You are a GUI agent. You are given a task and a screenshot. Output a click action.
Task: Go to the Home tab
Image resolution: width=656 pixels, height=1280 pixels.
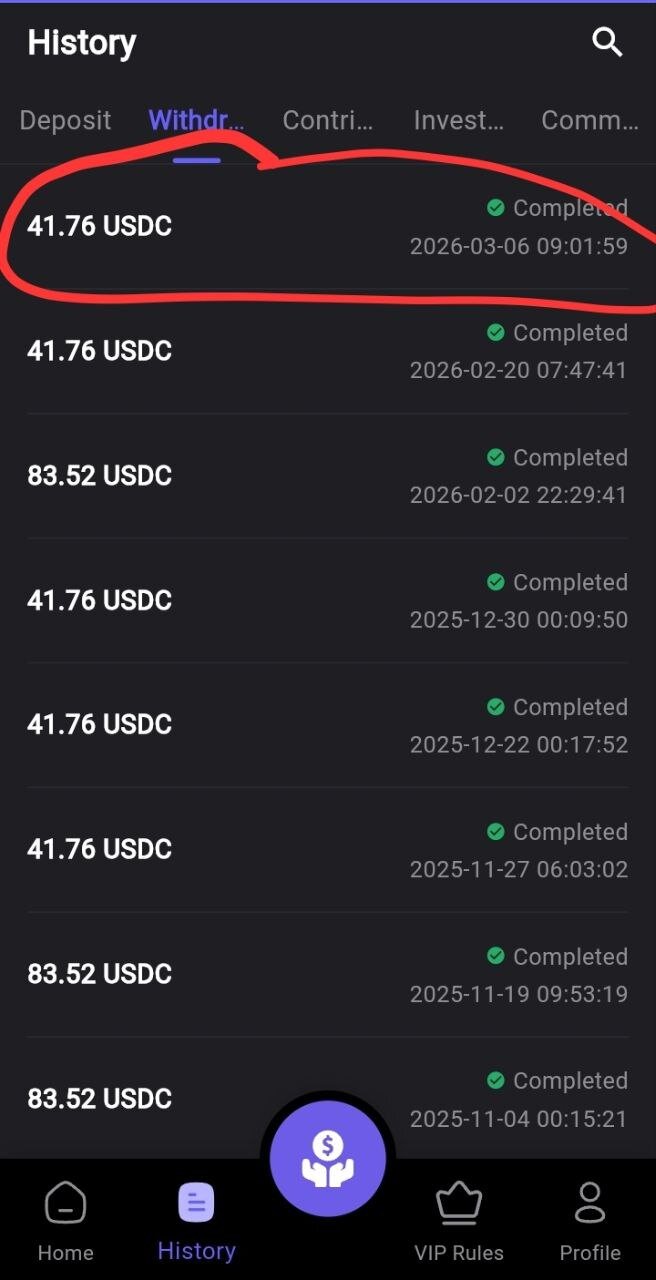pos(65,1220)
